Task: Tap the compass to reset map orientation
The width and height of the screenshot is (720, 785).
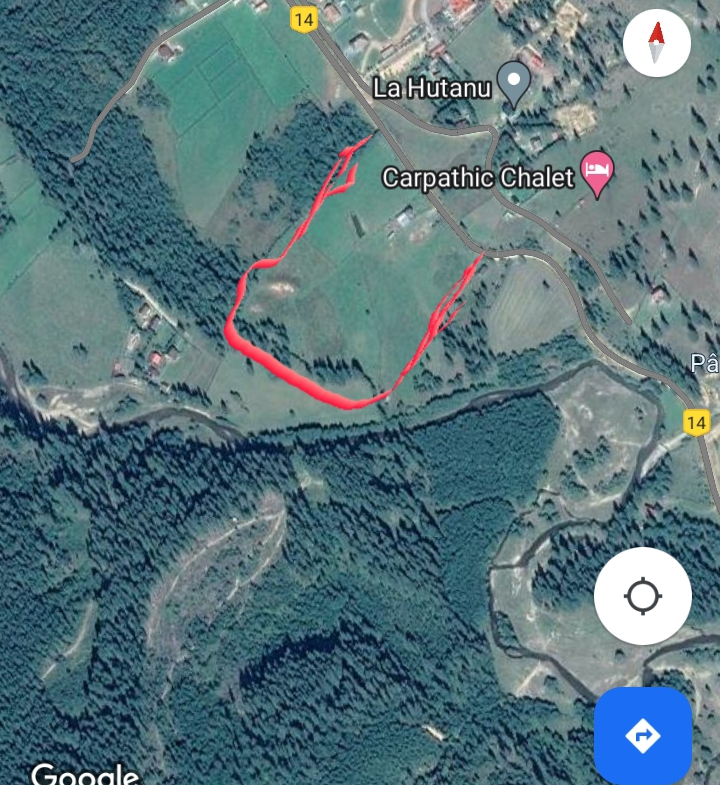Action: (x=656, y=42)
